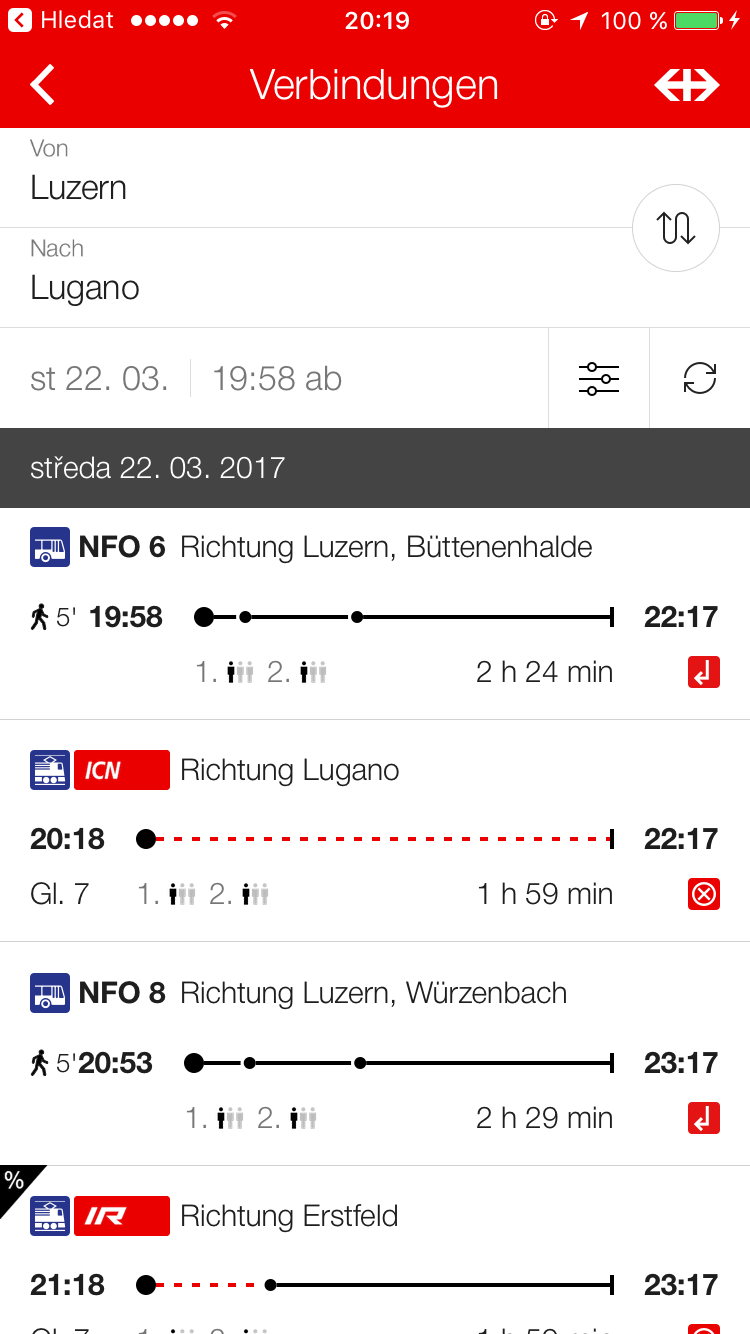Swap origin and destination stations
Viewport: 750px width, 1334px height.
click(676, 228)
